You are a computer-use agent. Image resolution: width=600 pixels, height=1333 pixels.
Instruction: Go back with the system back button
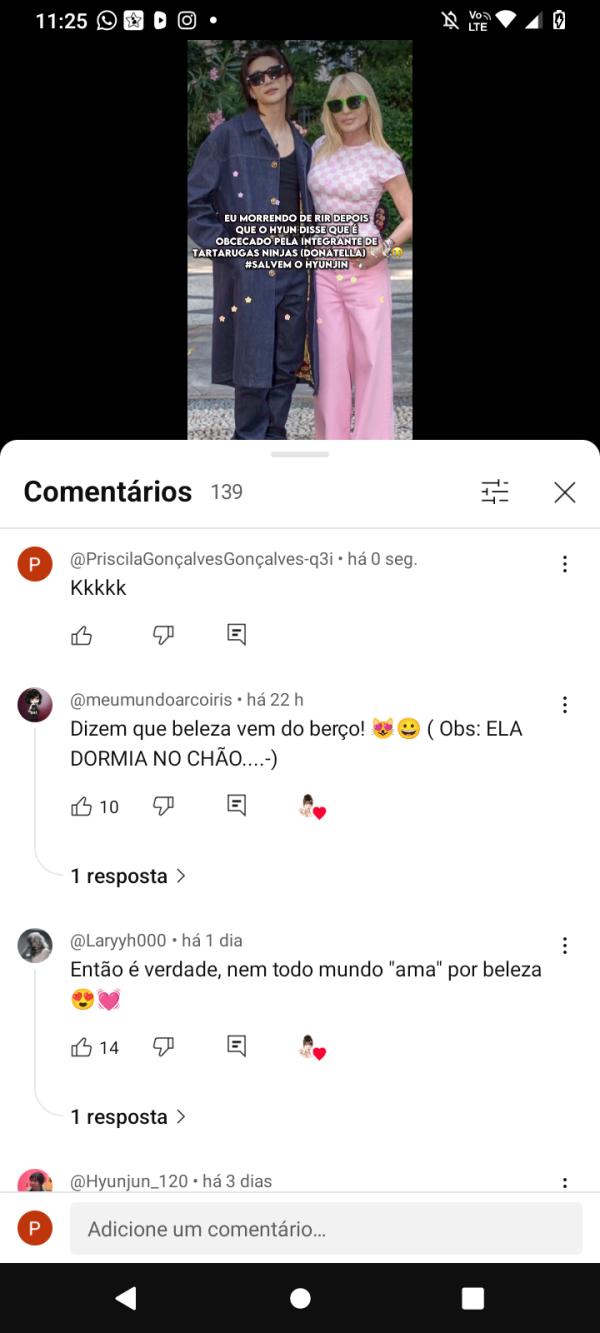126,1298
